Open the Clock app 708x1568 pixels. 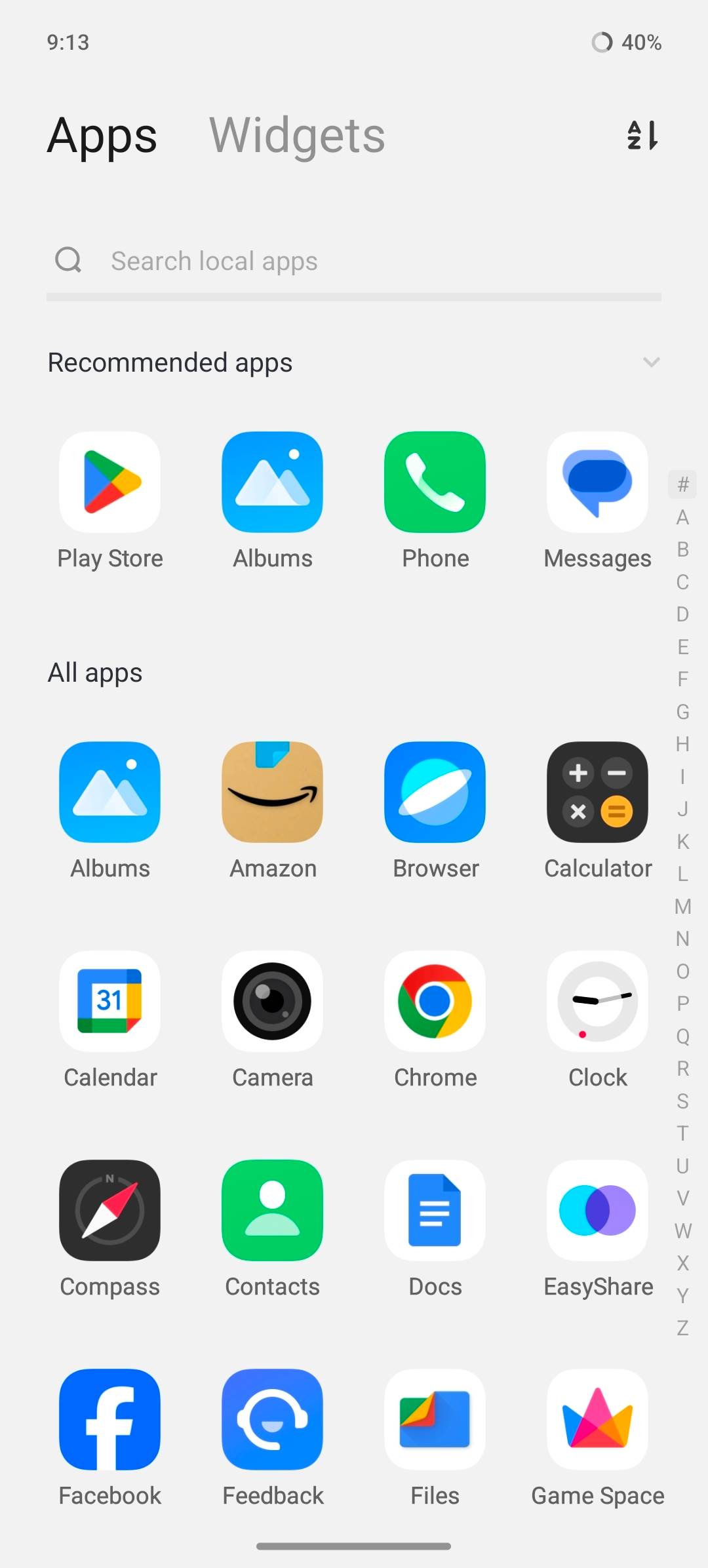click(597, 1001)
